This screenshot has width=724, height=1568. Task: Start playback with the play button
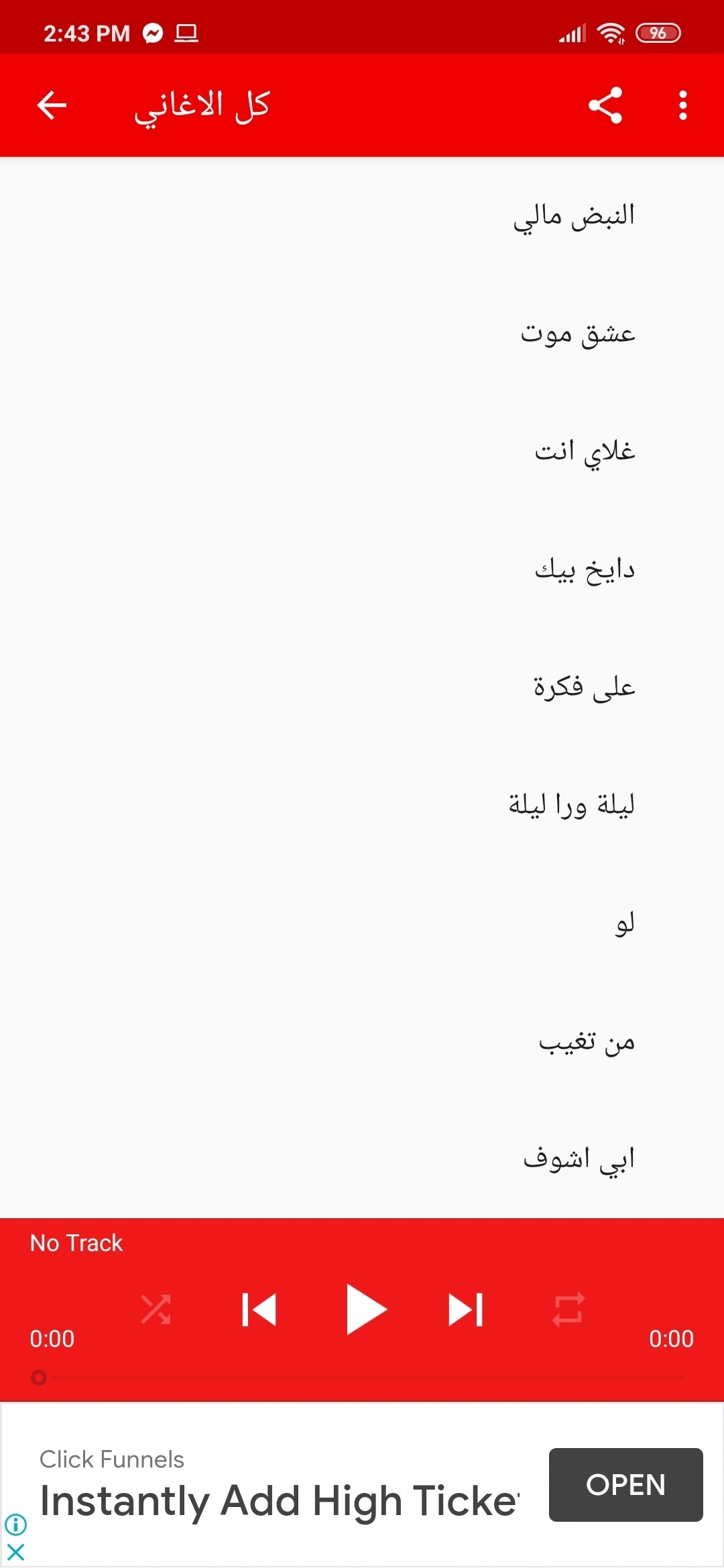[x=365, y=1309]
